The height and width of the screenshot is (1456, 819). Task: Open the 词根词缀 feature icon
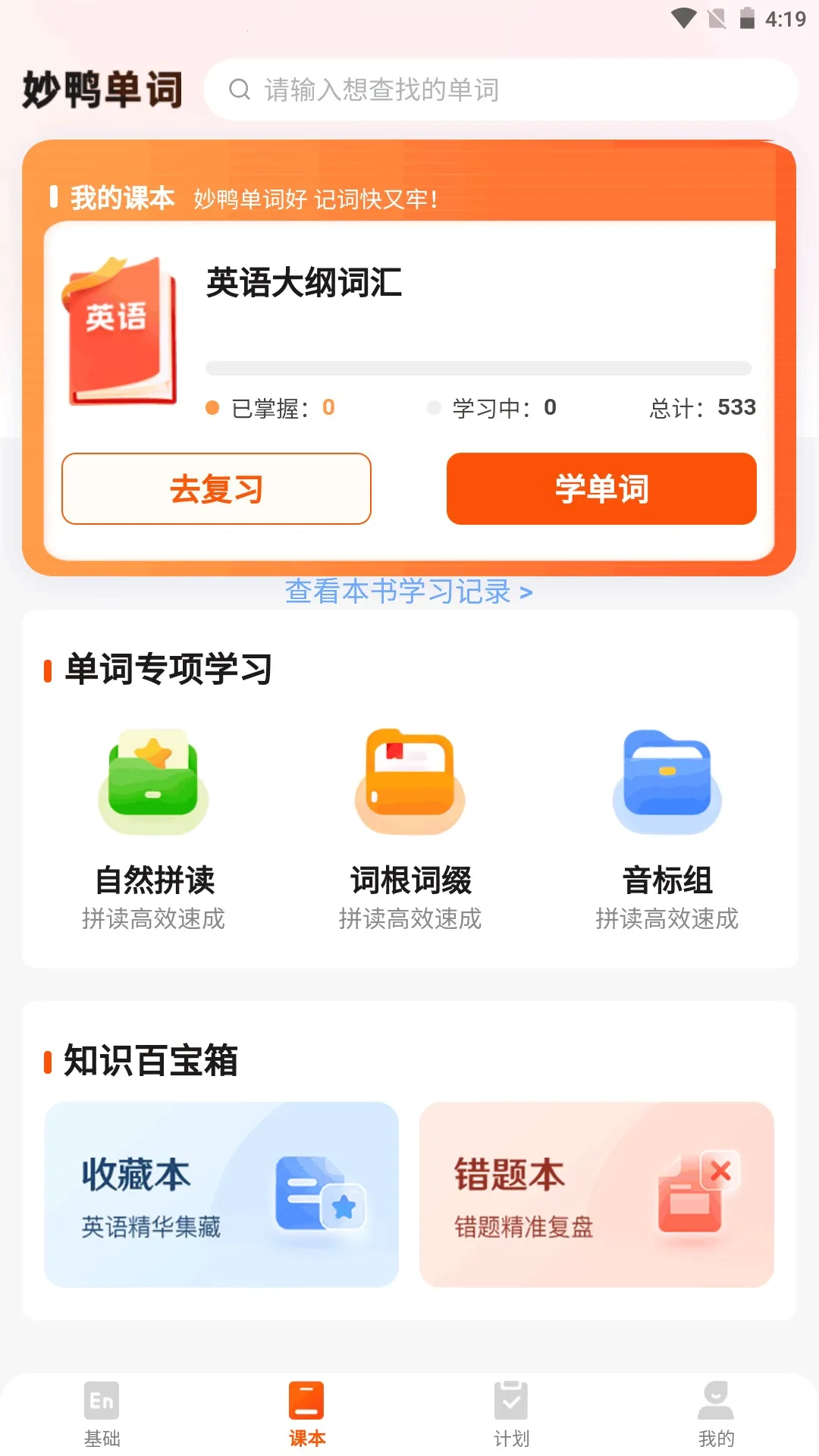409,781
